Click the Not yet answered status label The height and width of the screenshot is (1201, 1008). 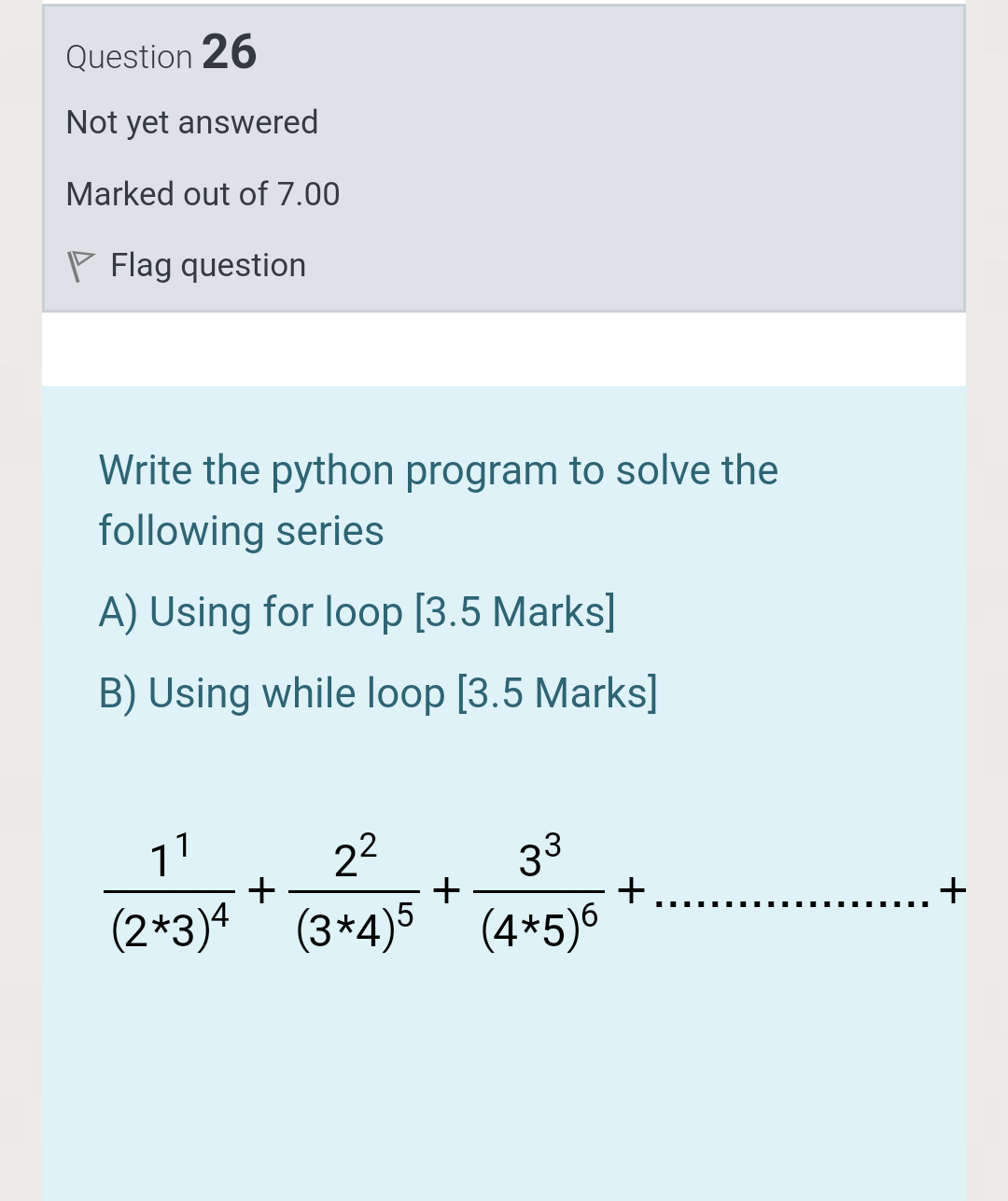click(190, 122)
